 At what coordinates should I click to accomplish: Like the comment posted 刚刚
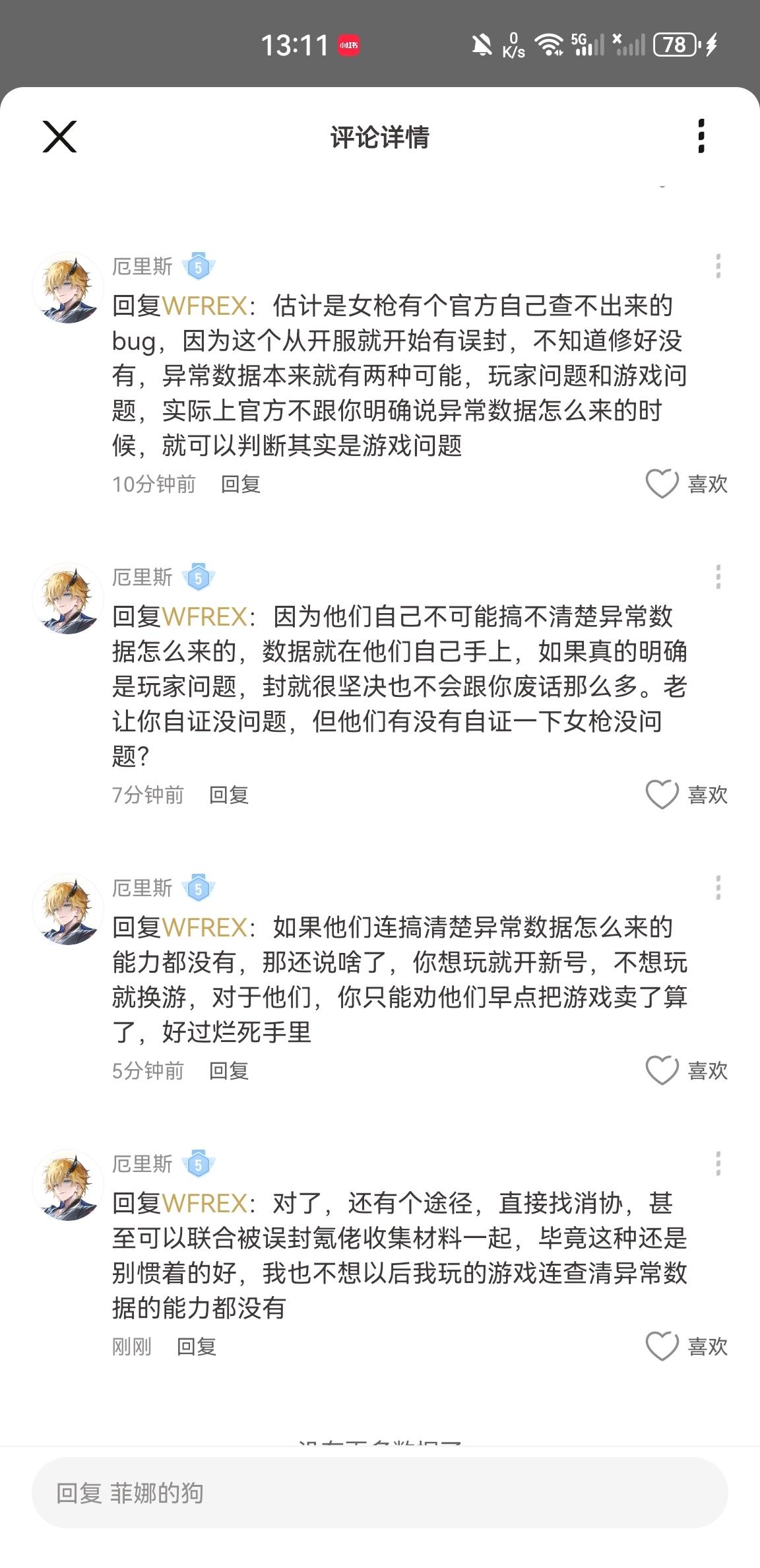pyautogui.click(x=662, y=1346)
